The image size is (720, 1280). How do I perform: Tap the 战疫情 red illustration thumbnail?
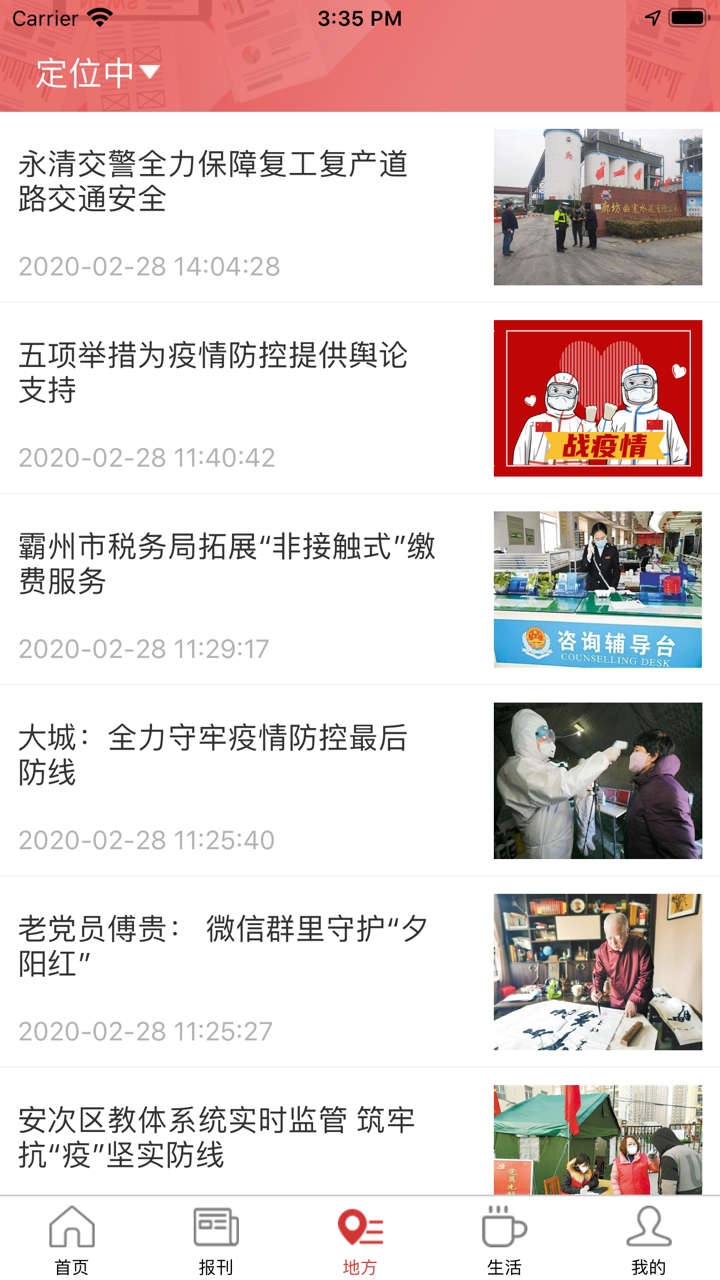coord(597,397)
